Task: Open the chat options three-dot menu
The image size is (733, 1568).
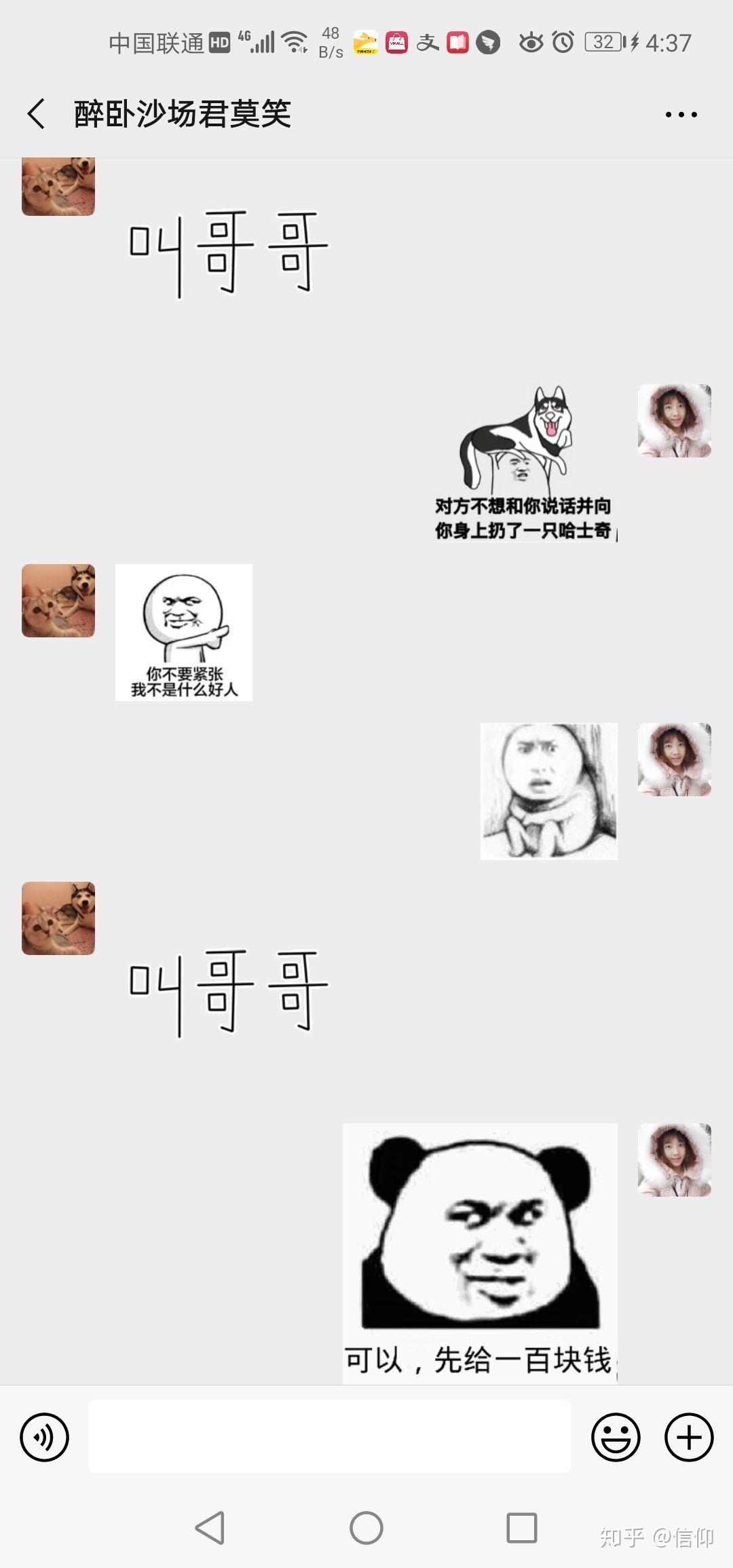Action: tap(681, 115)
